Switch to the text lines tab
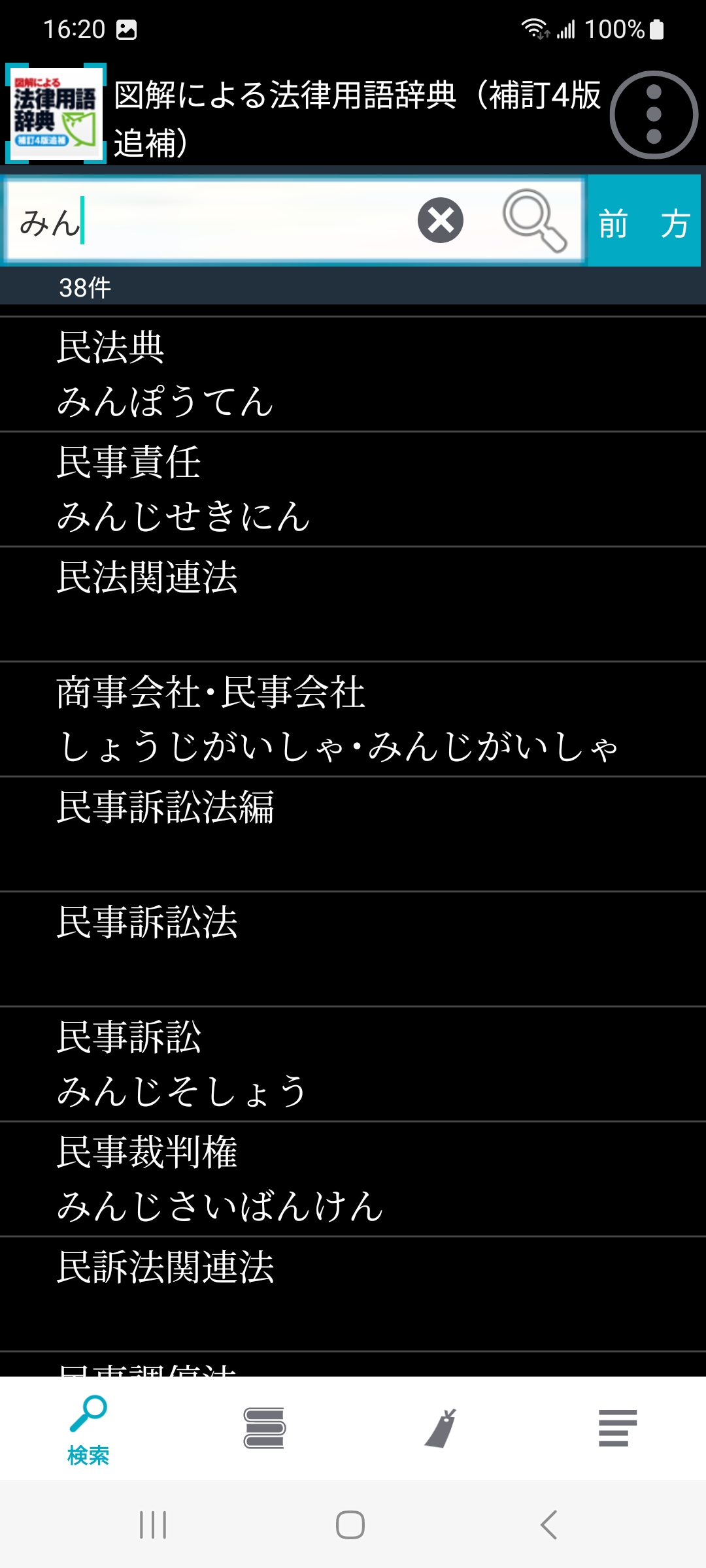Viewport: 706px width, 1568px height. pos(617,1428)
